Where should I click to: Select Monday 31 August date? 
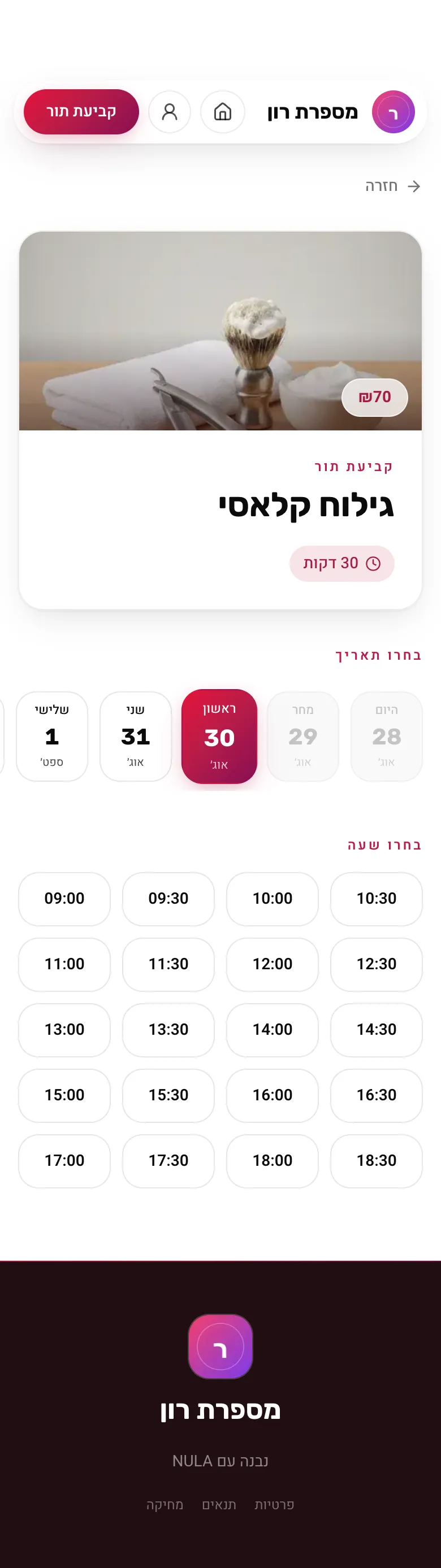pyautogui.click(x=135, y=736)
